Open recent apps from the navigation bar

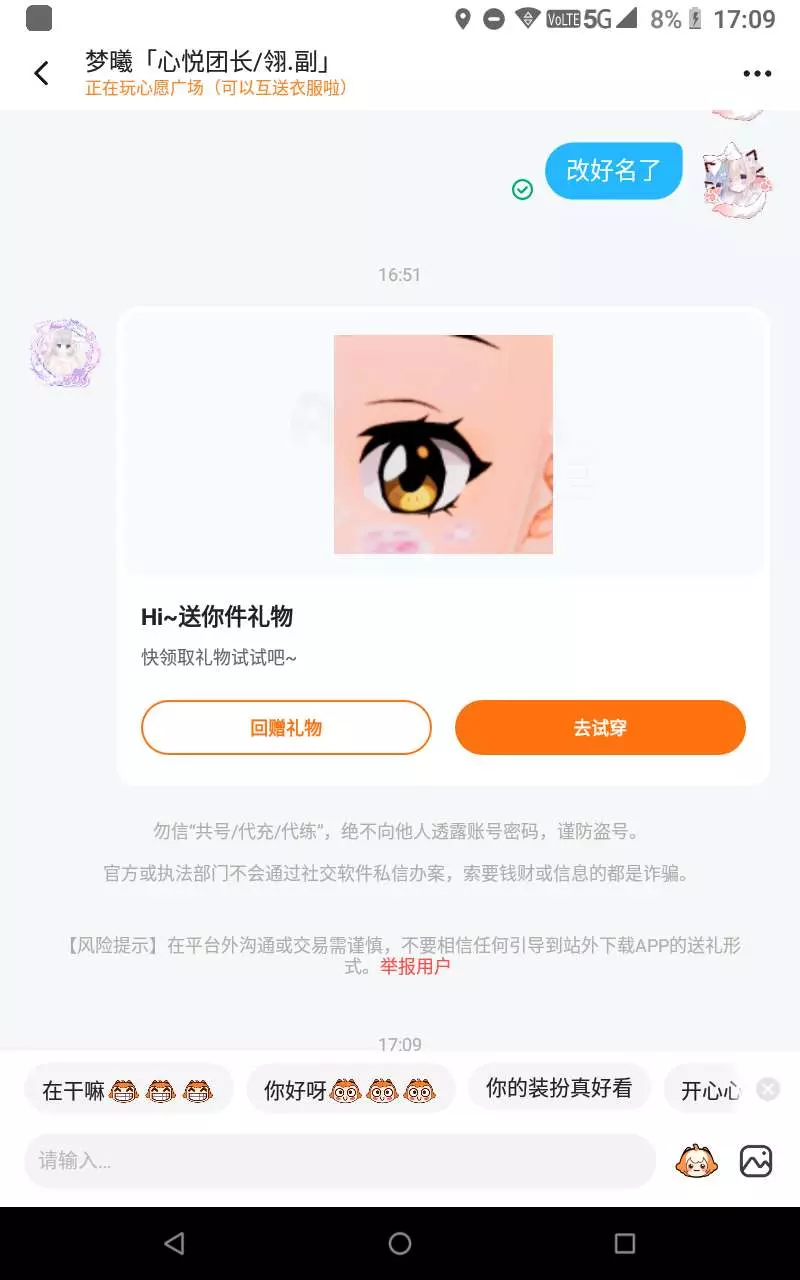point(625,1243)
